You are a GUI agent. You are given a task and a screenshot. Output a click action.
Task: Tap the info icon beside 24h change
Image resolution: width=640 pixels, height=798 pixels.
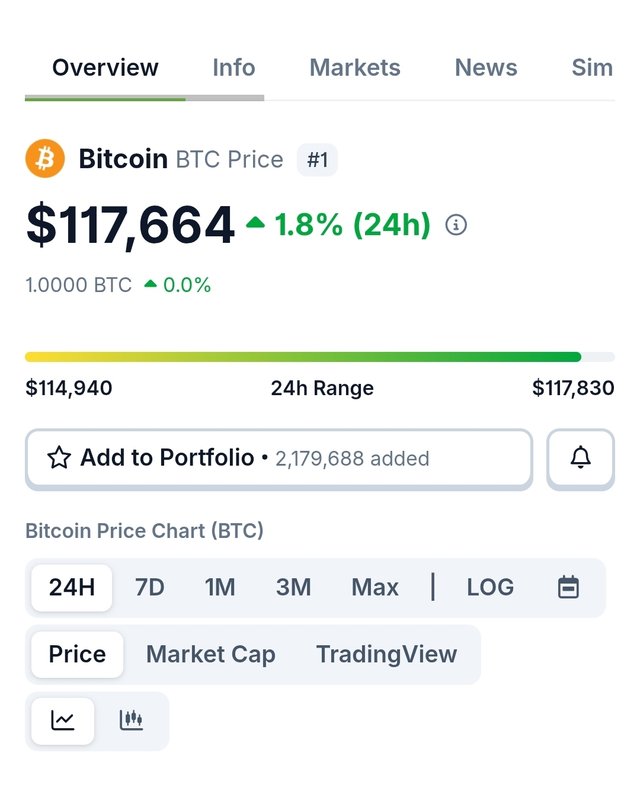coord(456,225)
